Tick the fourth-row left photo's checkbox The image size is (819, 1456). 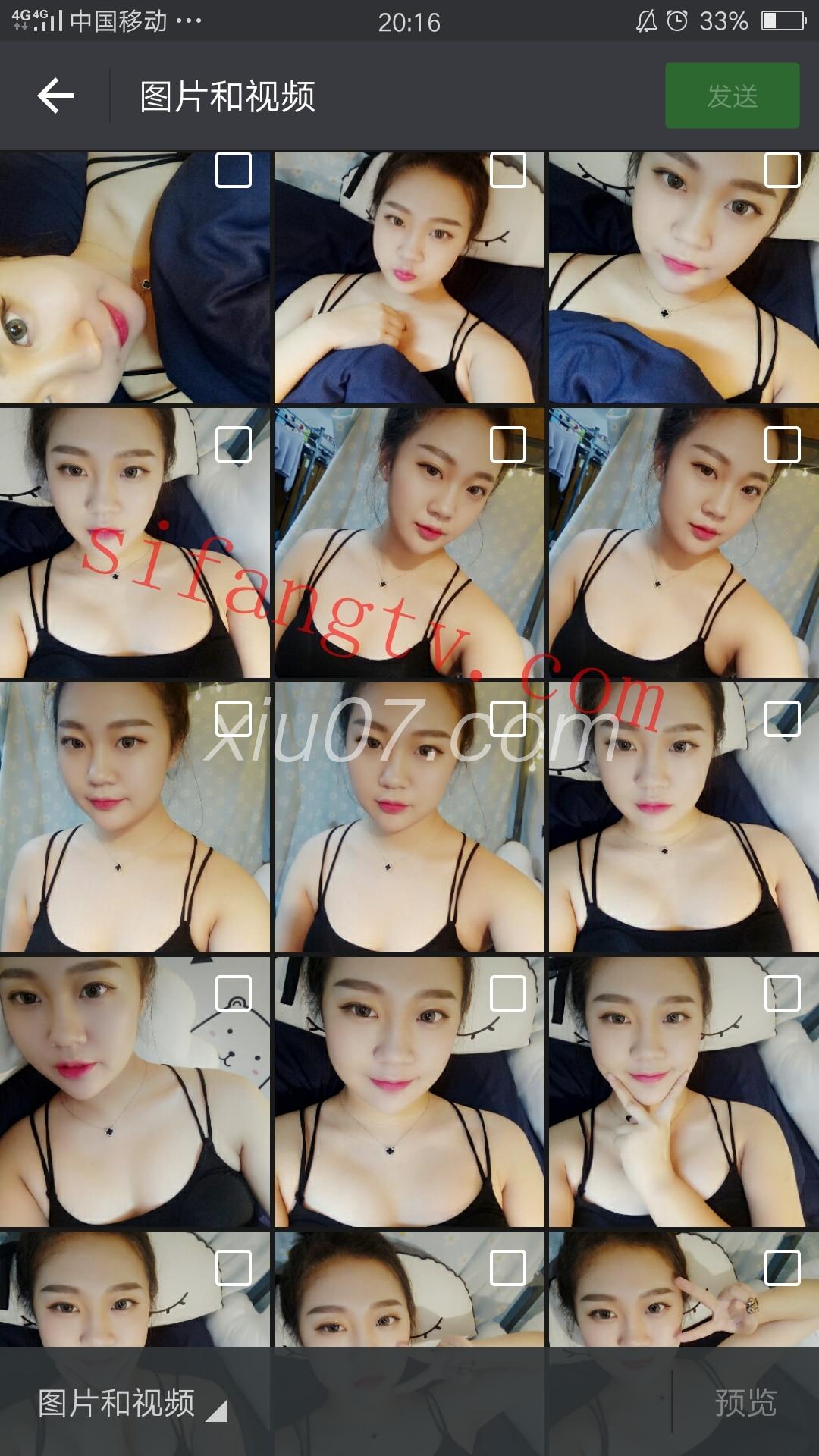[234, 993]
